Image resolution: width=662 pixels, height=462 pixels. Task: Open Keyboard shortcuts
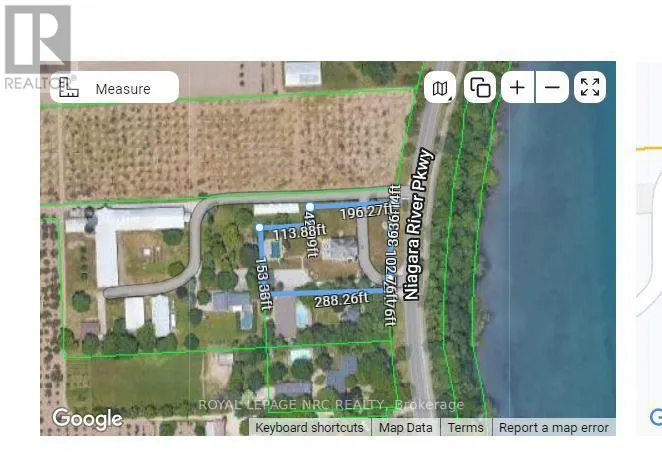[x=309, y=428]
